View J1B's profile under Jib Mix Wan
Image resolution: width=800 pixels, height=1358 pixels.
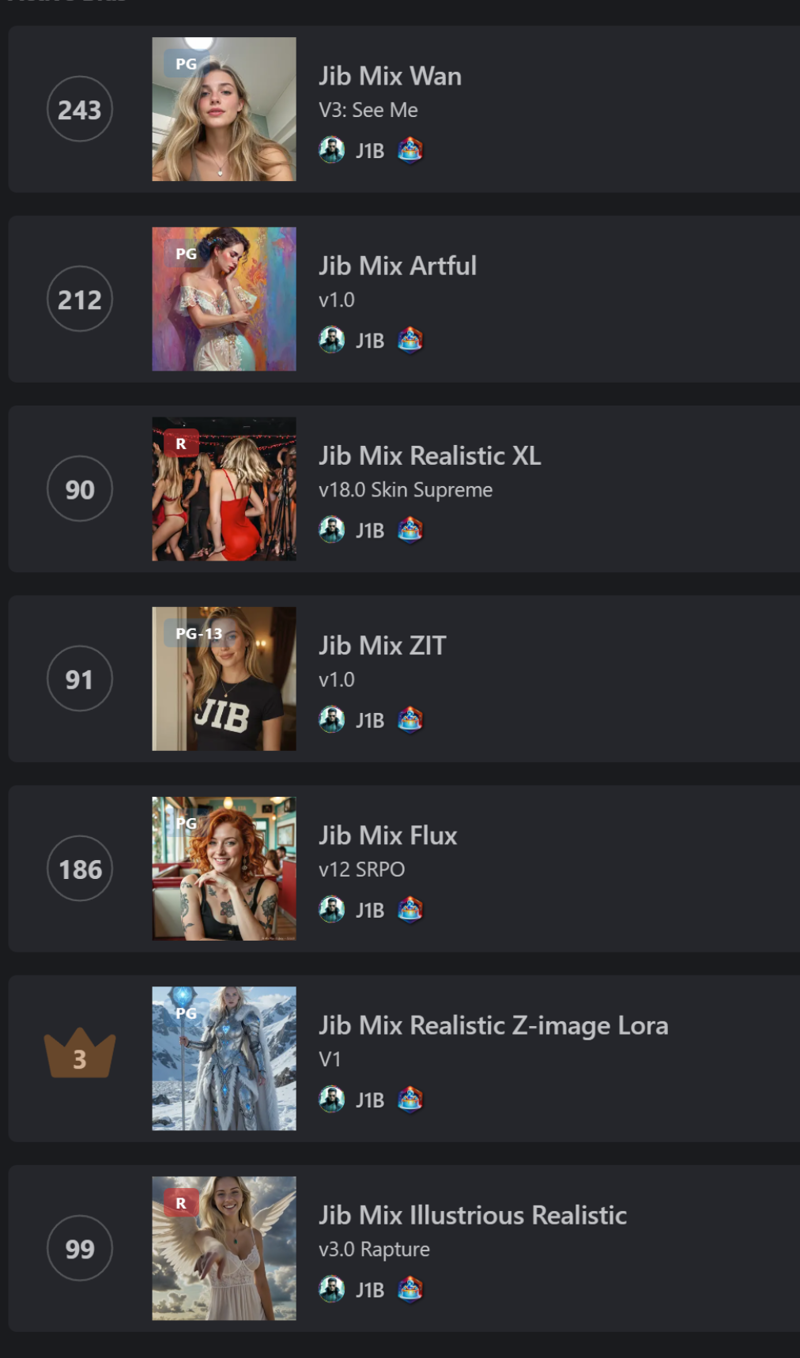tap(369, 151)
